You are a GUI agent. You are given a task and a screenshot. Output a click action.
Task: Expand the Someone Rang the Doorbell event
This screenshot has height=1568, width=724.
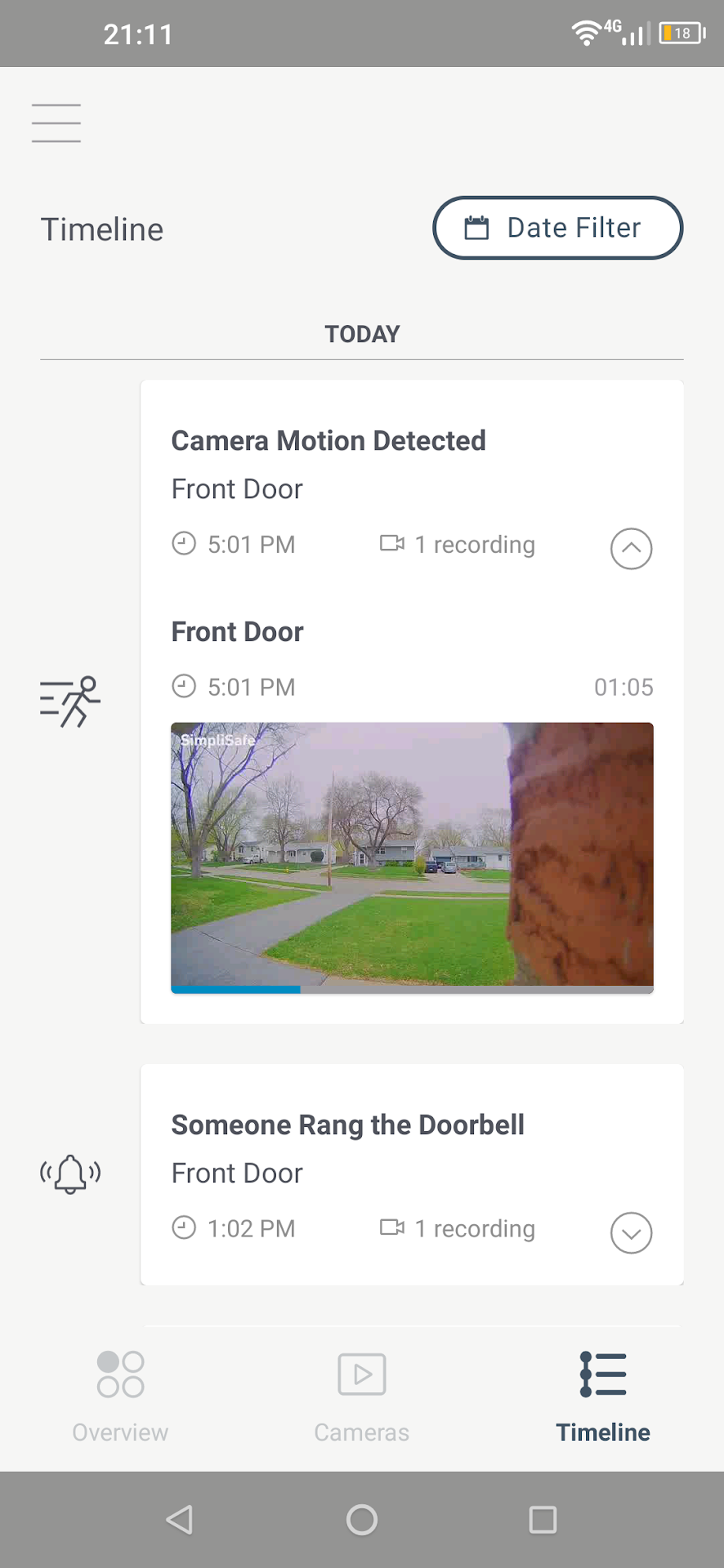pyautogui.click(x=631, y=1232)
